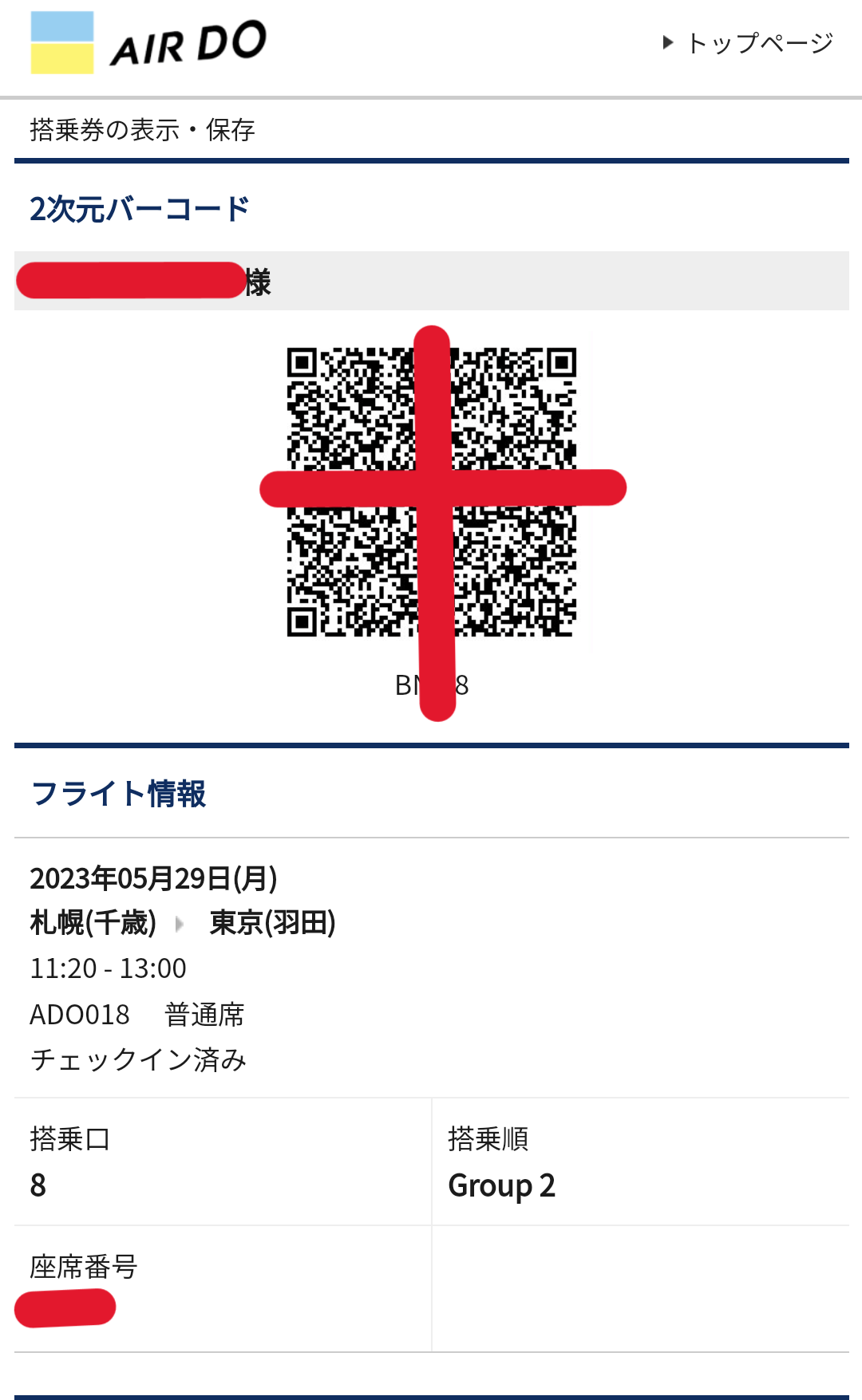
Task: Switch to the 搭乗口 cell showing 8
Action: tap(37, 1185)
